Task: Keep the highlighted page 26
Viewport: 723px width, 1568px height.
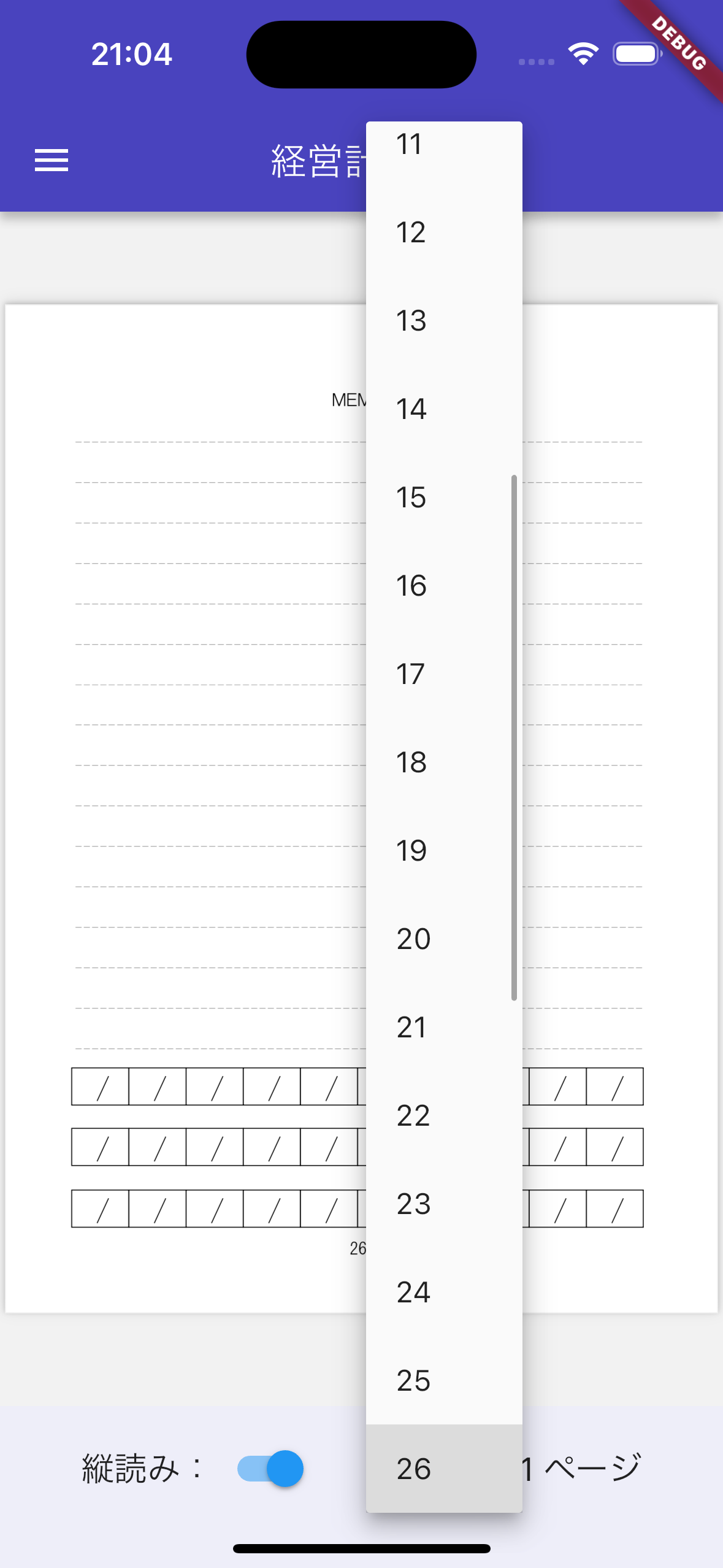Action: coord(443,1469)
